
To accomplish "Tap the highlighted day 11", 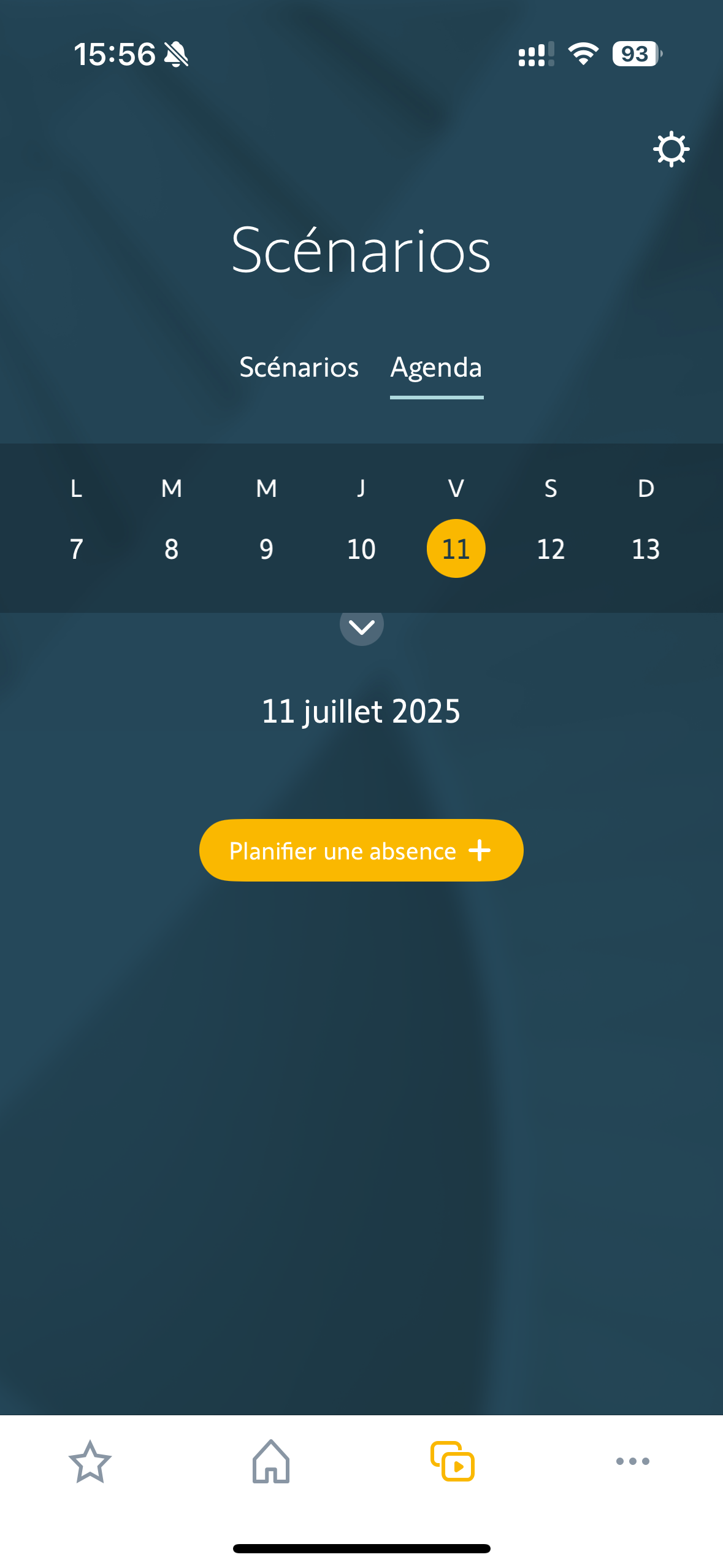I will tap(456, 548).
